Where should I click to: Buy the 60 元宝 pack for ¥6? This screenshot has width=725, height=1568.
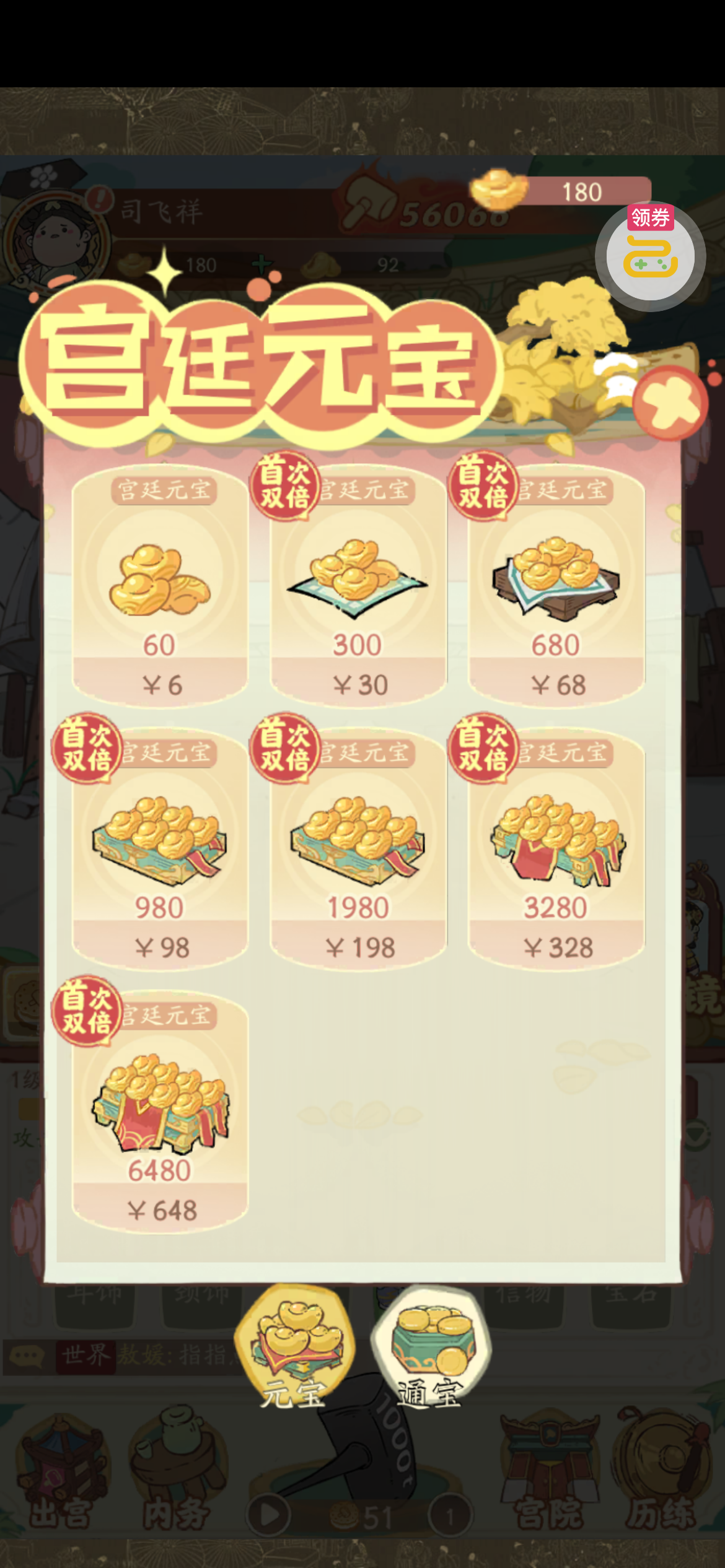pyautogui.click(x=160, y=585)
